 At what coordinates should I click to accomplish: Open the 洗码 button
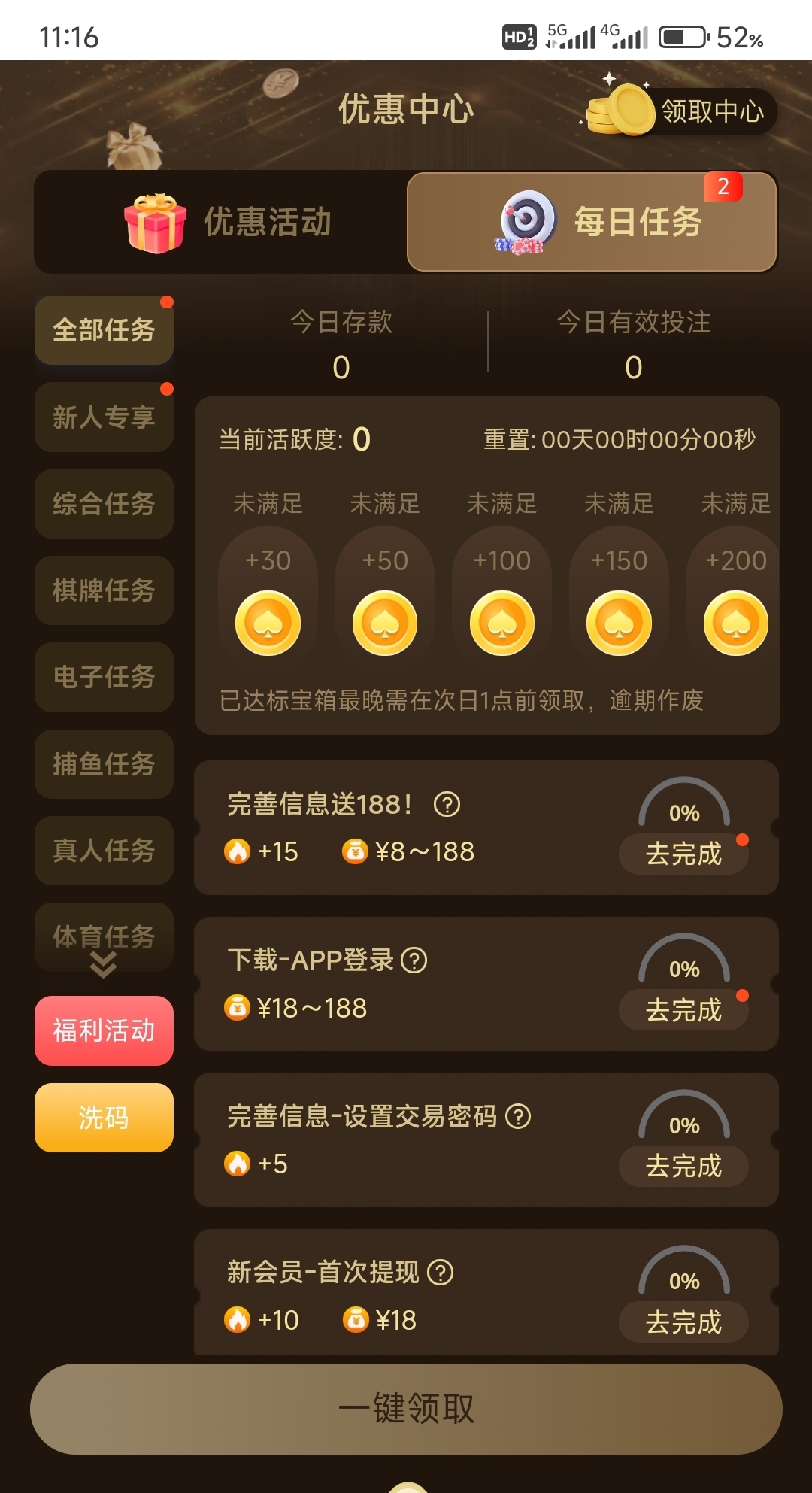pos(104,1118)
